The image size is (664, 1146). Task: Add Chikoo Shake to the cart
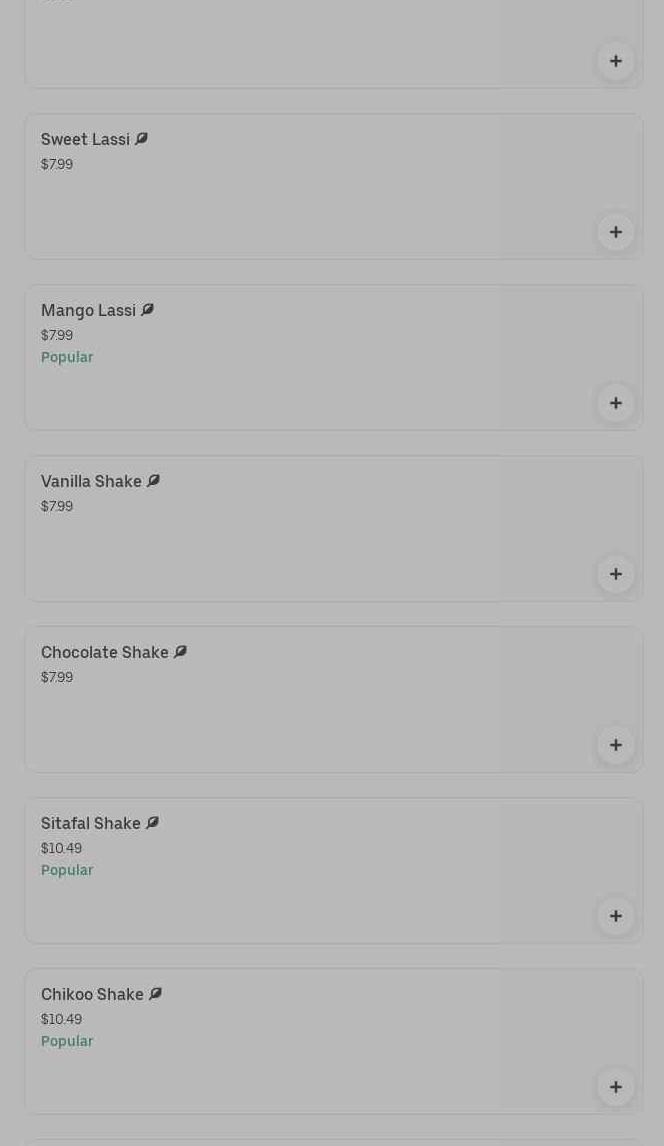[615, 1087]
